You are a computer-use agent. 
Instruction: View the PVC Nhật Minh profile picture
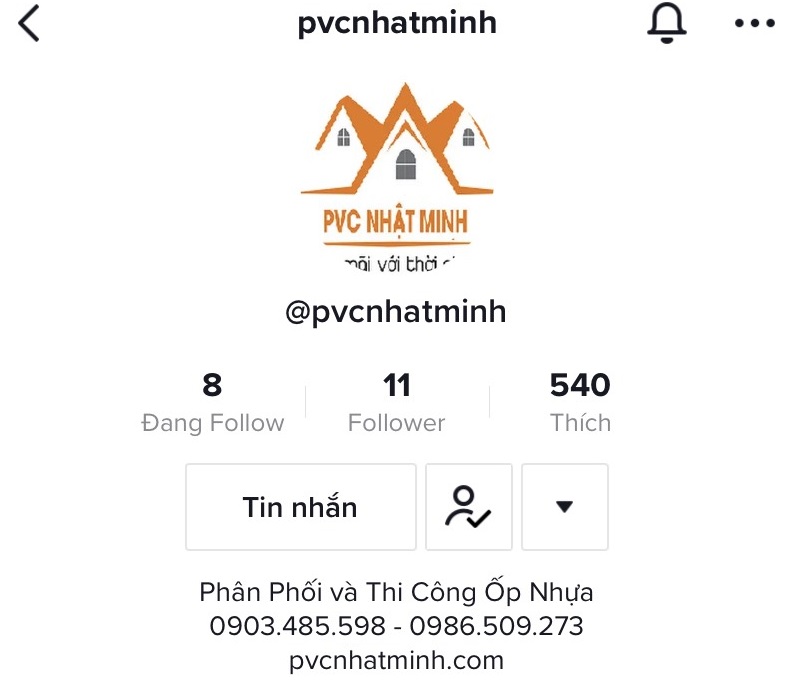tap(397, 177)
